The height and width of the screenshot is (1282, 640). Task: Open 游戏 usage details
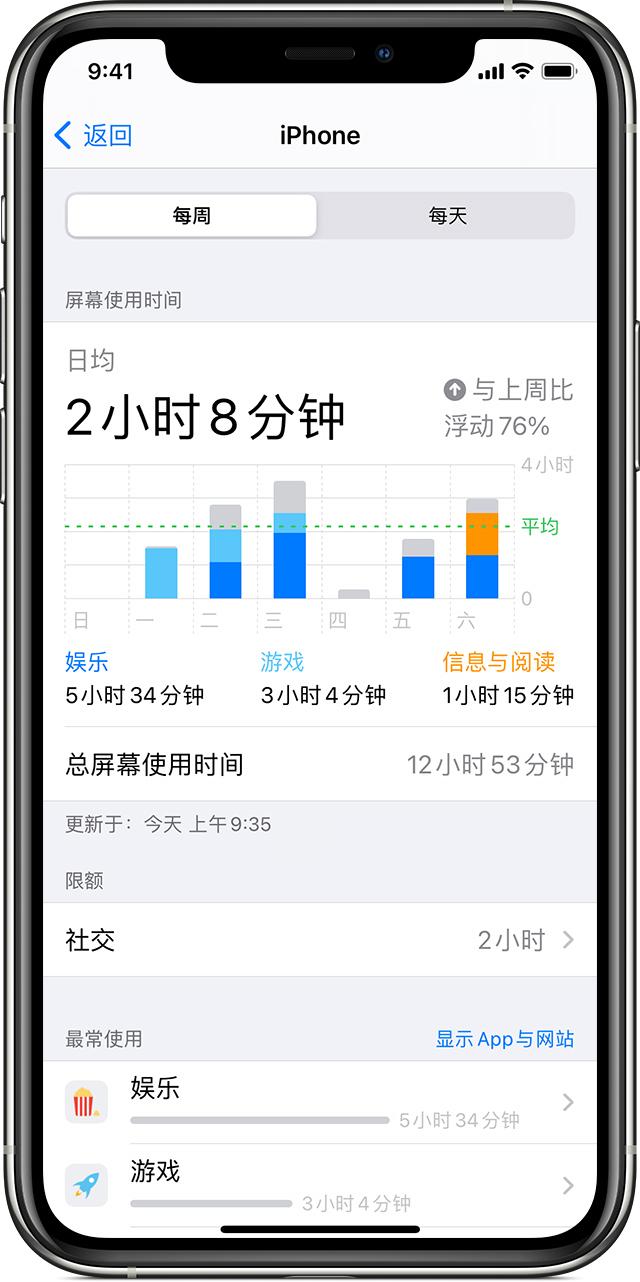pyautogui.click(x=320, y=1186)
